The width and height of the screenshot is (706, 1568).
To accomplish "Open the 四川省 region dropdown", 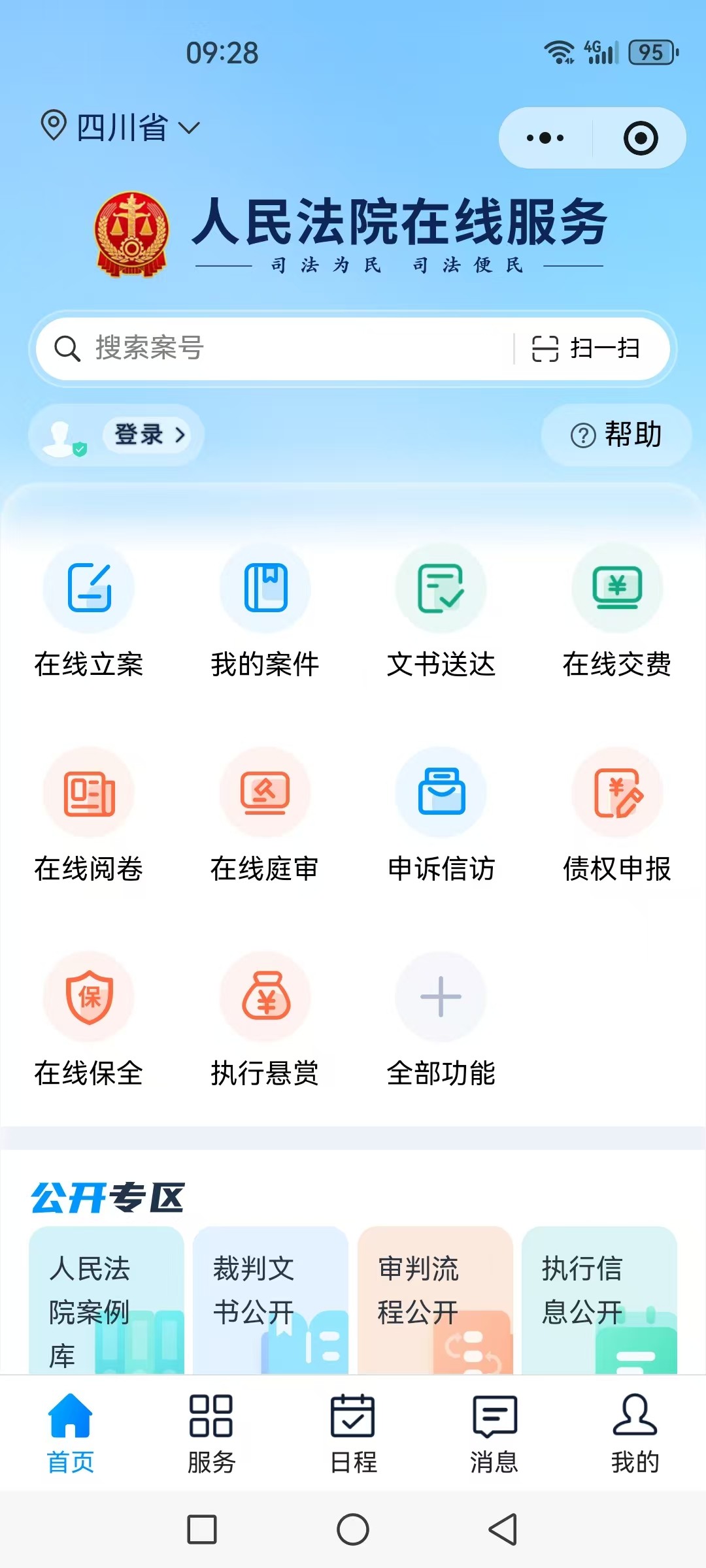I will pyautogui.click(x=121, y=127).
